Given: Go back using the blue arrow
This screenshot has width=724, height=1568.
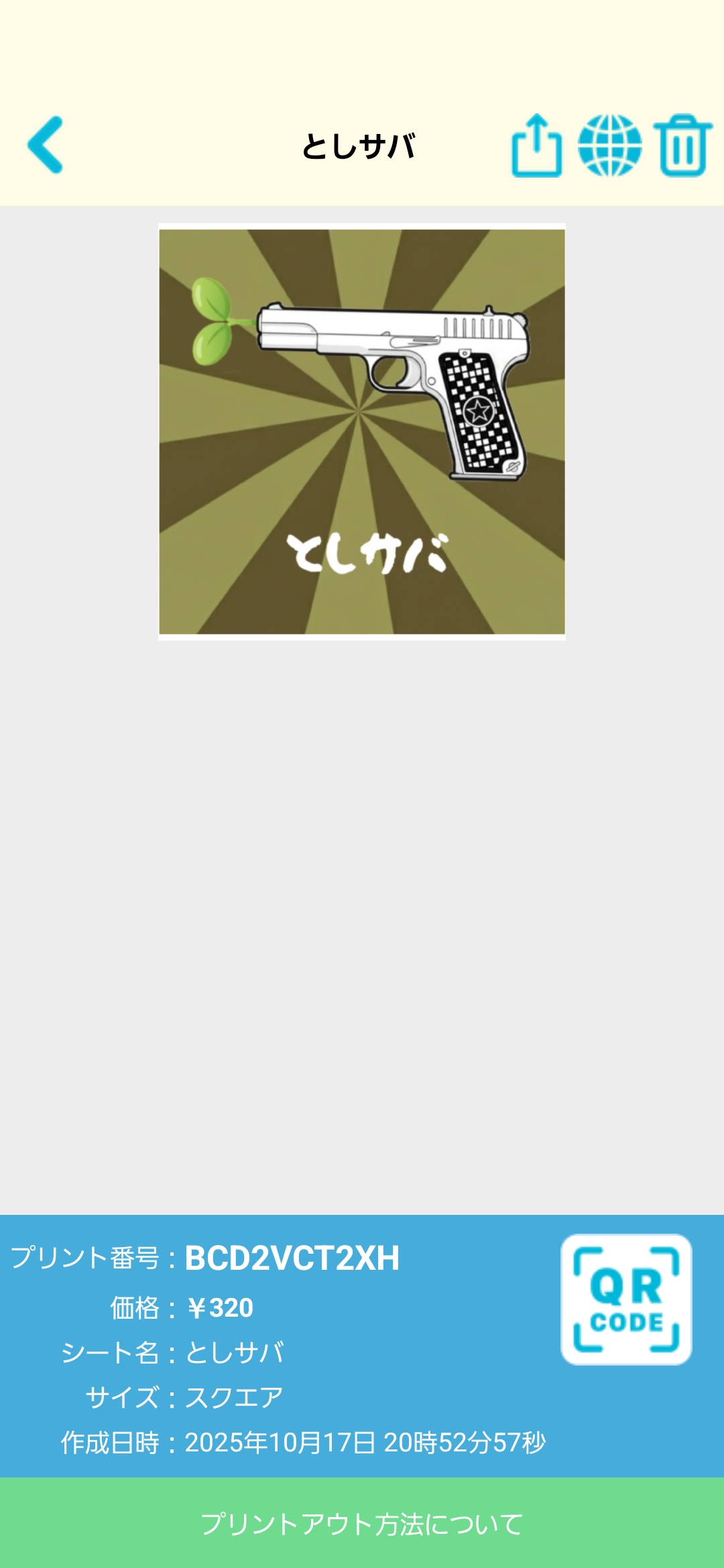Looking at the screenshot, I should 46,145.
